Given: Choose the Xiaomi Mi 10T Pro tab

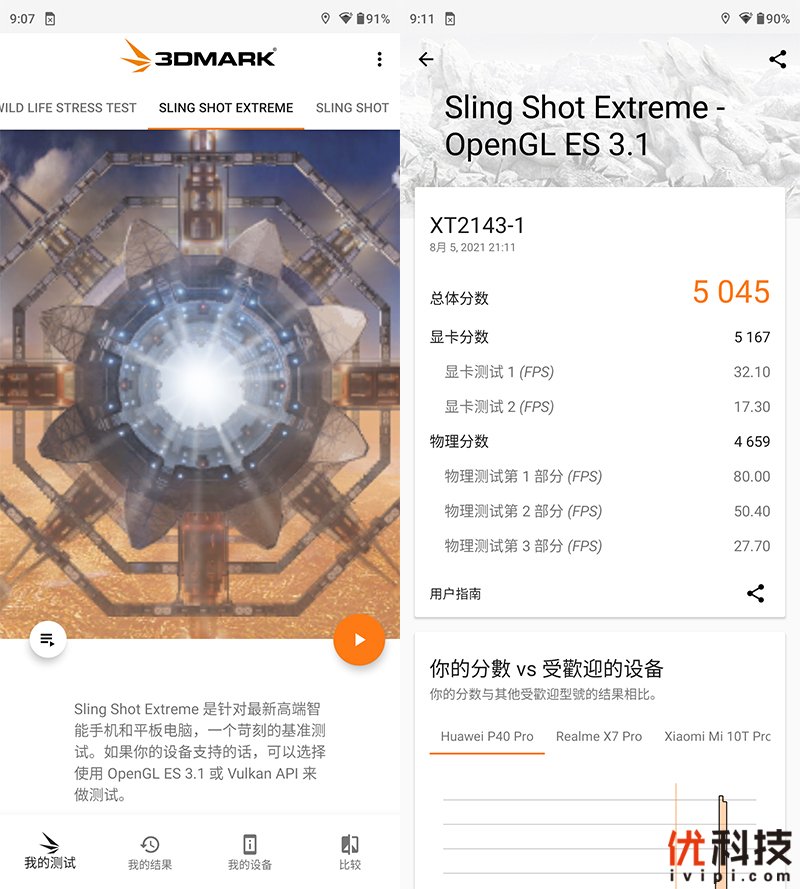Looking at the screenshot, I should click(x=717, y=736).
